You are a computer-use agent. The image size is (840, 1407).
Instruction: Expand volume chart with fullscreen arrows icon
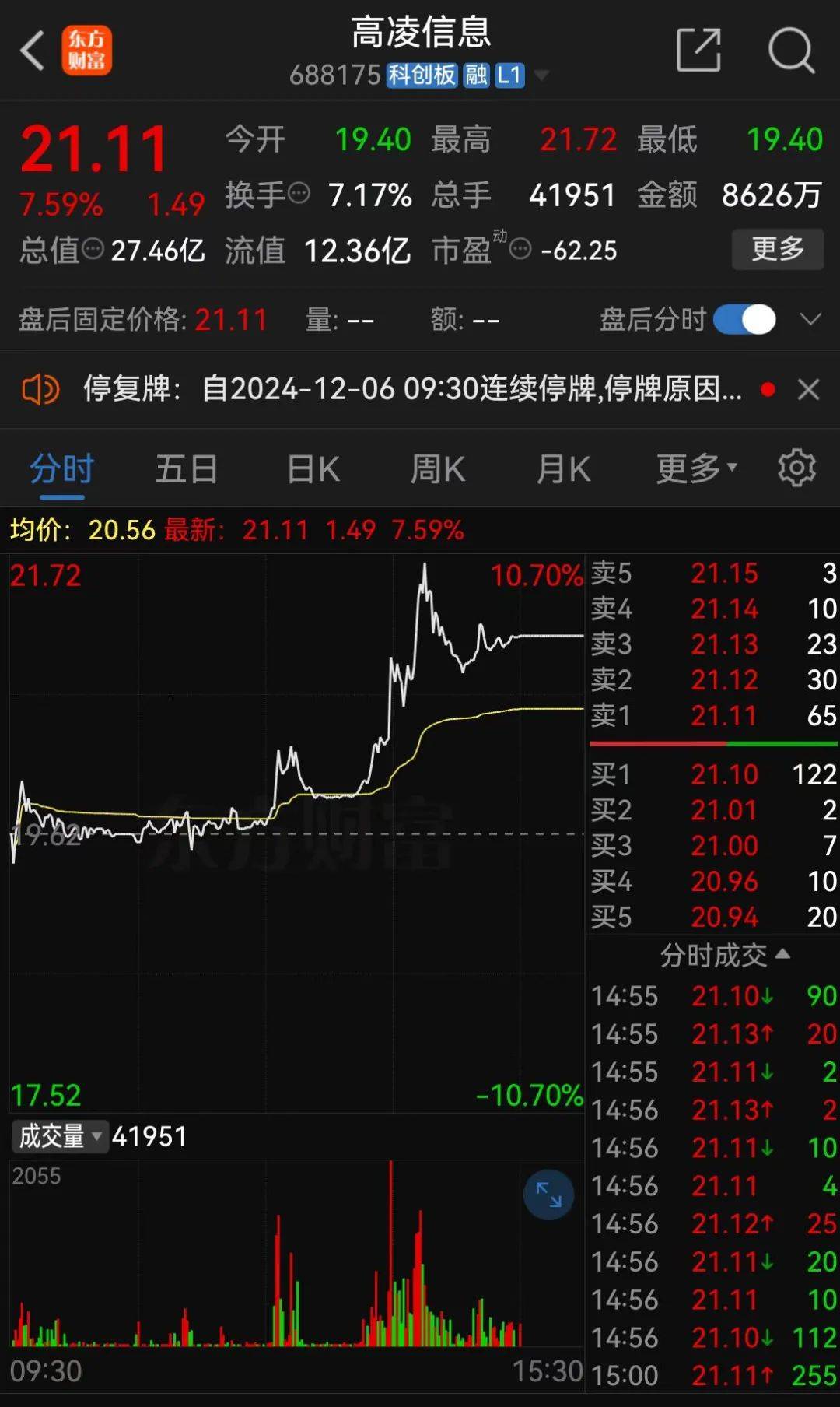click(x=548, y=1195)
